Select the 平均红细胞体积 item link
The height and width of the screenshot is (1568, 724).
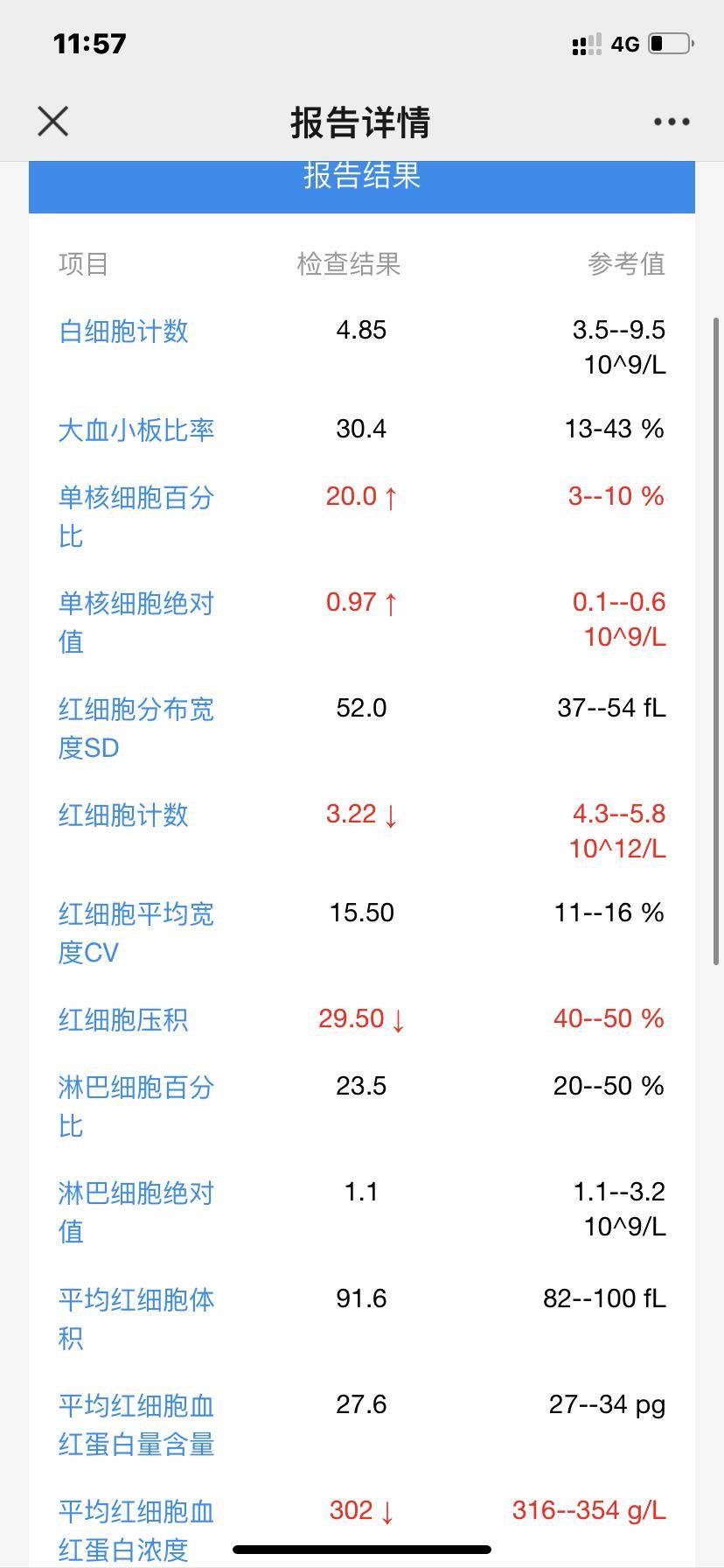(136, 1318)
